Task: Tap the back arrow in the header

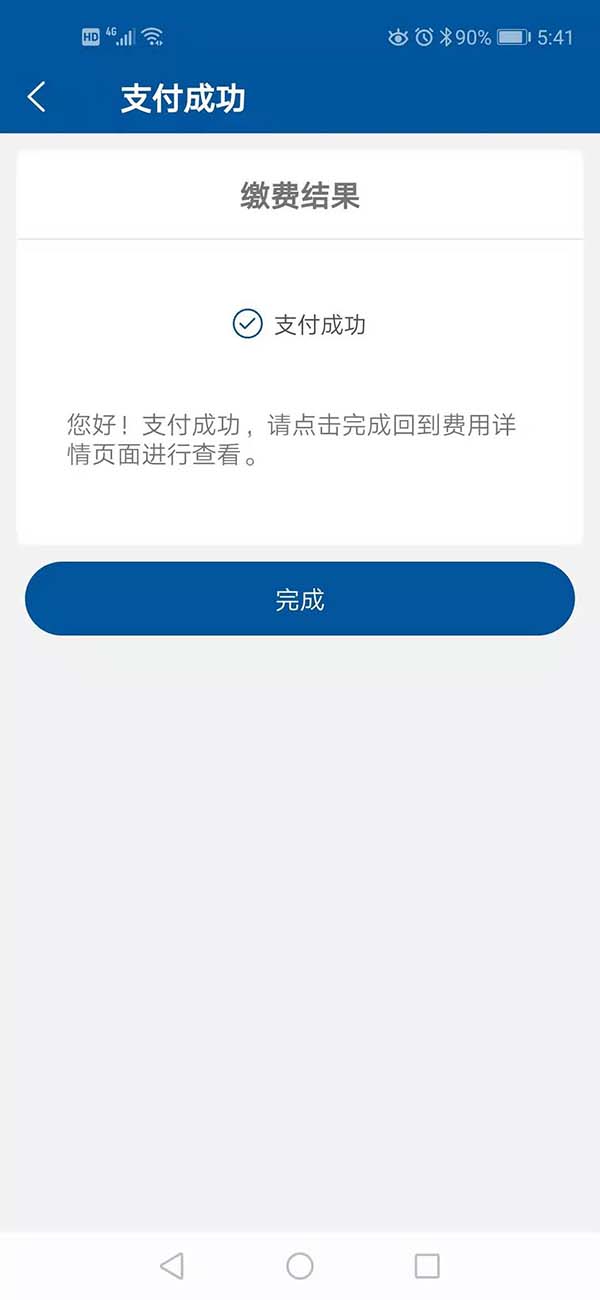Action: coord(37,97)
